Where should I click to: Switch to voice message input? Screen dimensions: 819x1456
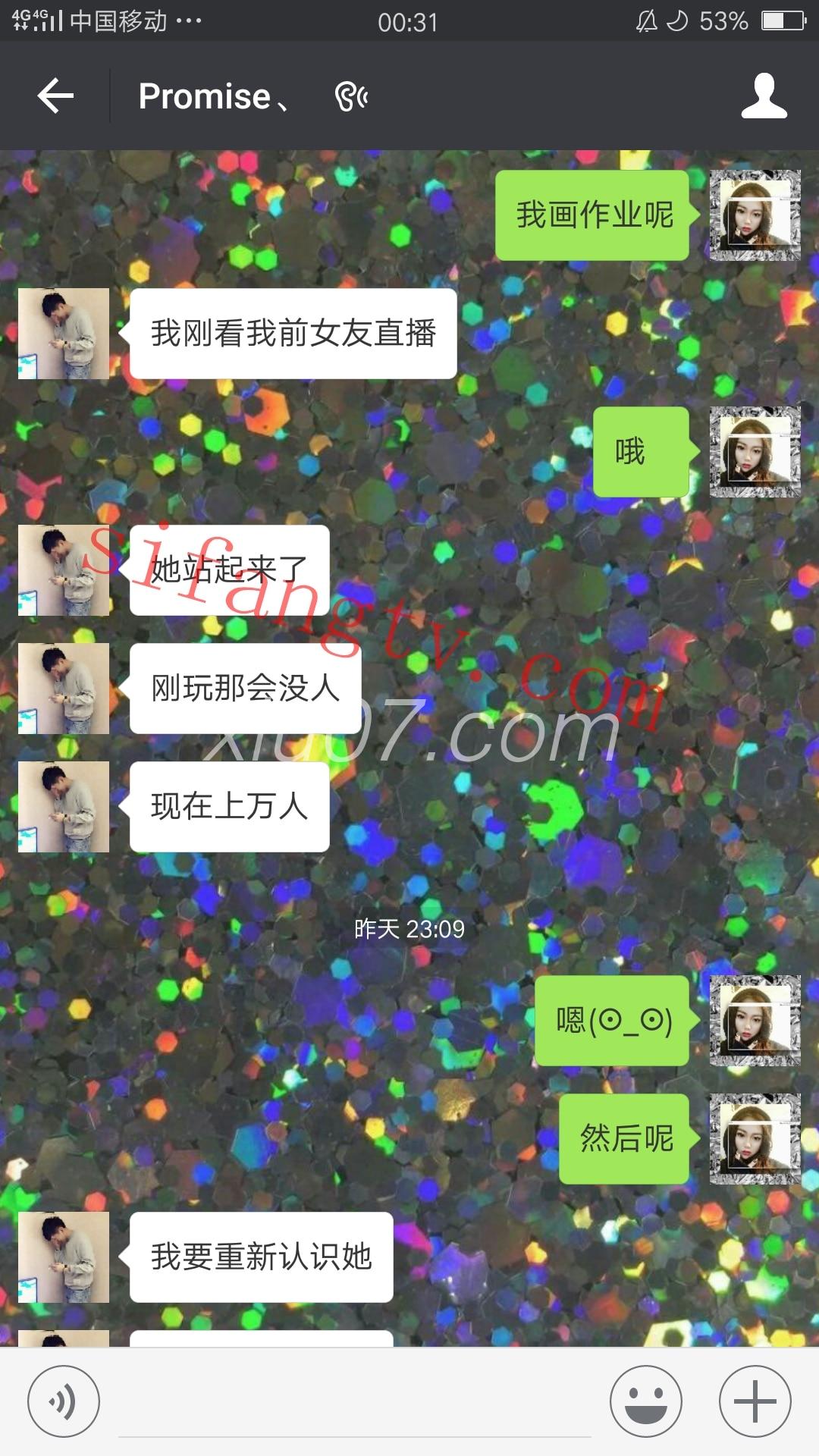[64, 1401]
